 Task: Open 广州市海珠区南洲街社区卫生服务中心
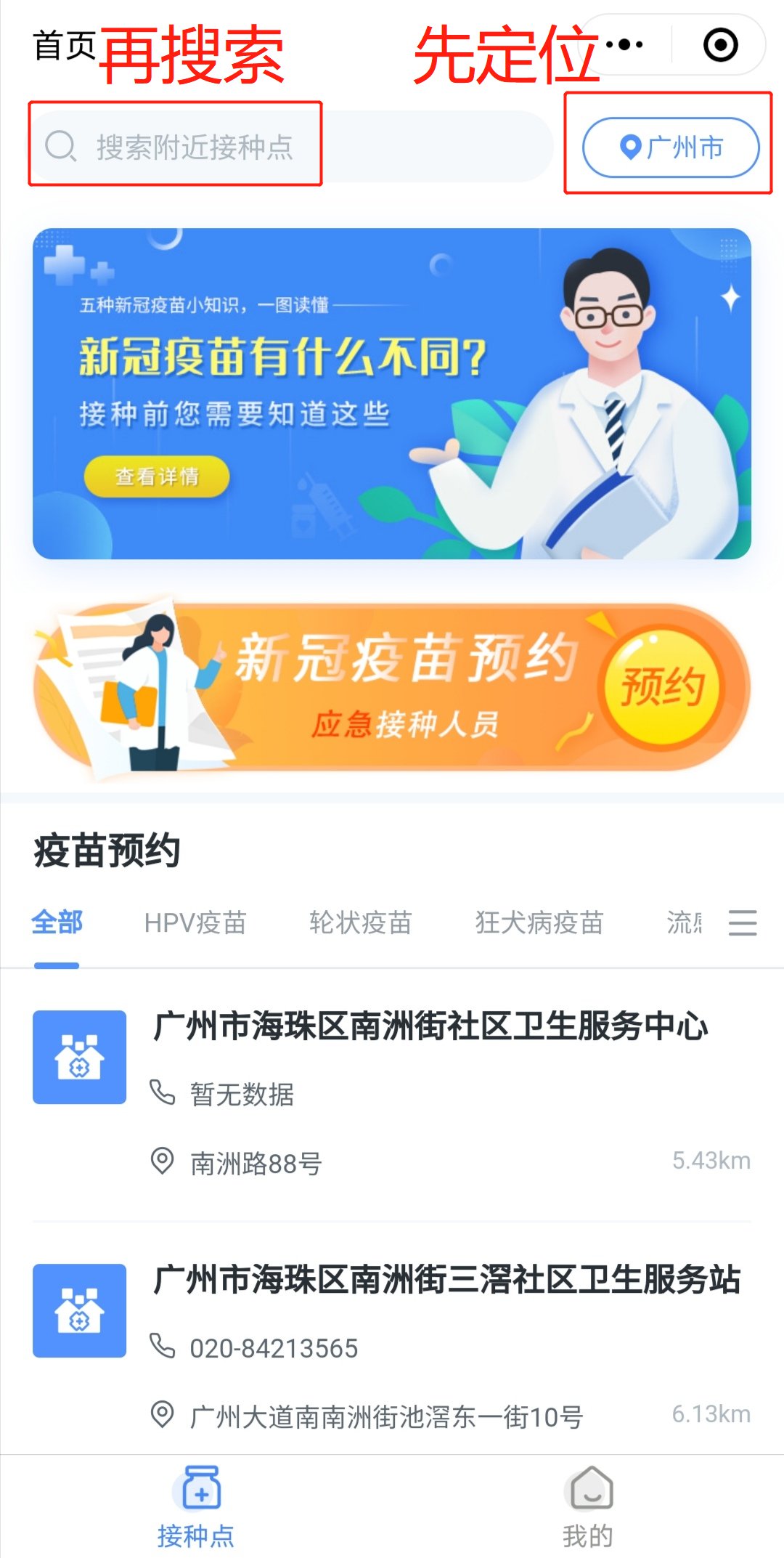tap(430, 1026)
